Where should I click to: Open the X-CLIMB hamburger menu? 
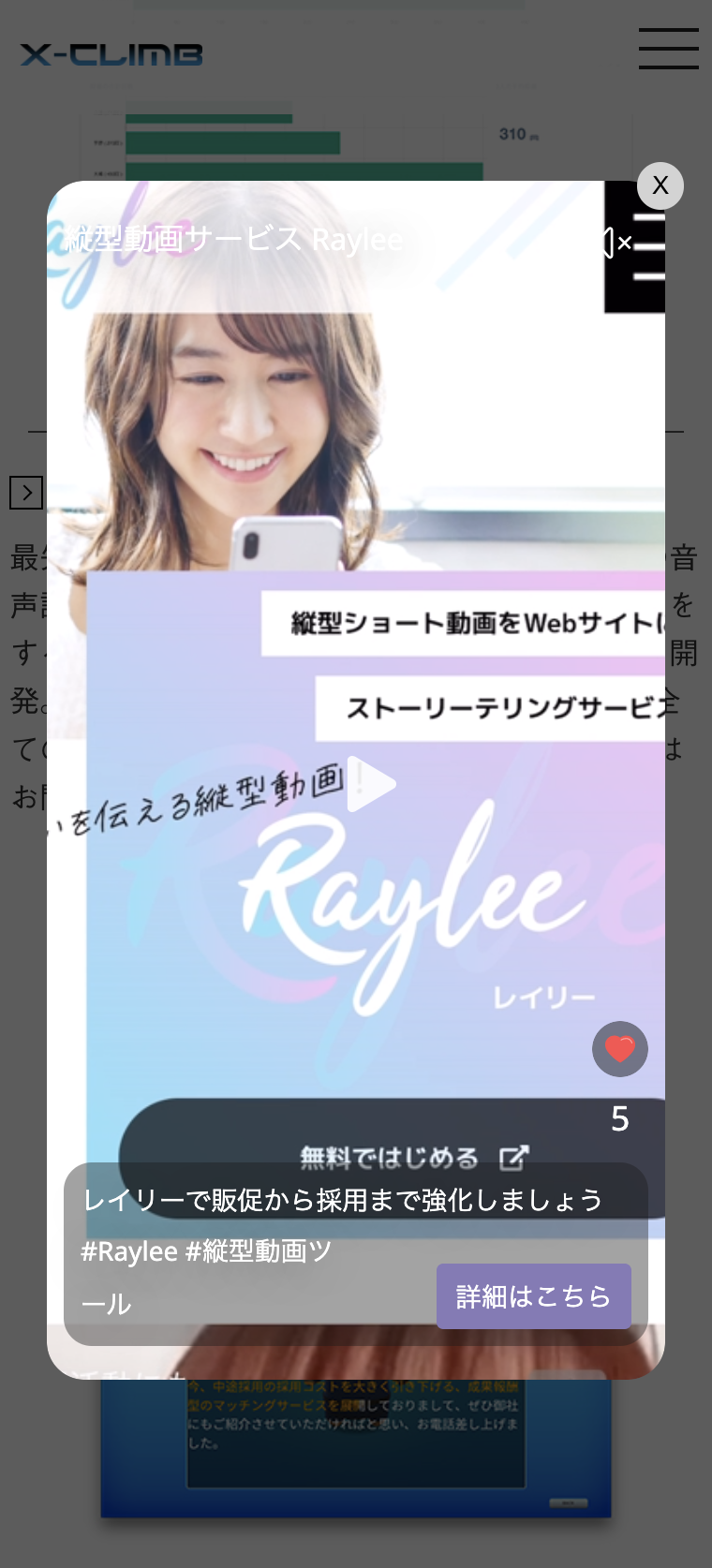coord(668,49)
